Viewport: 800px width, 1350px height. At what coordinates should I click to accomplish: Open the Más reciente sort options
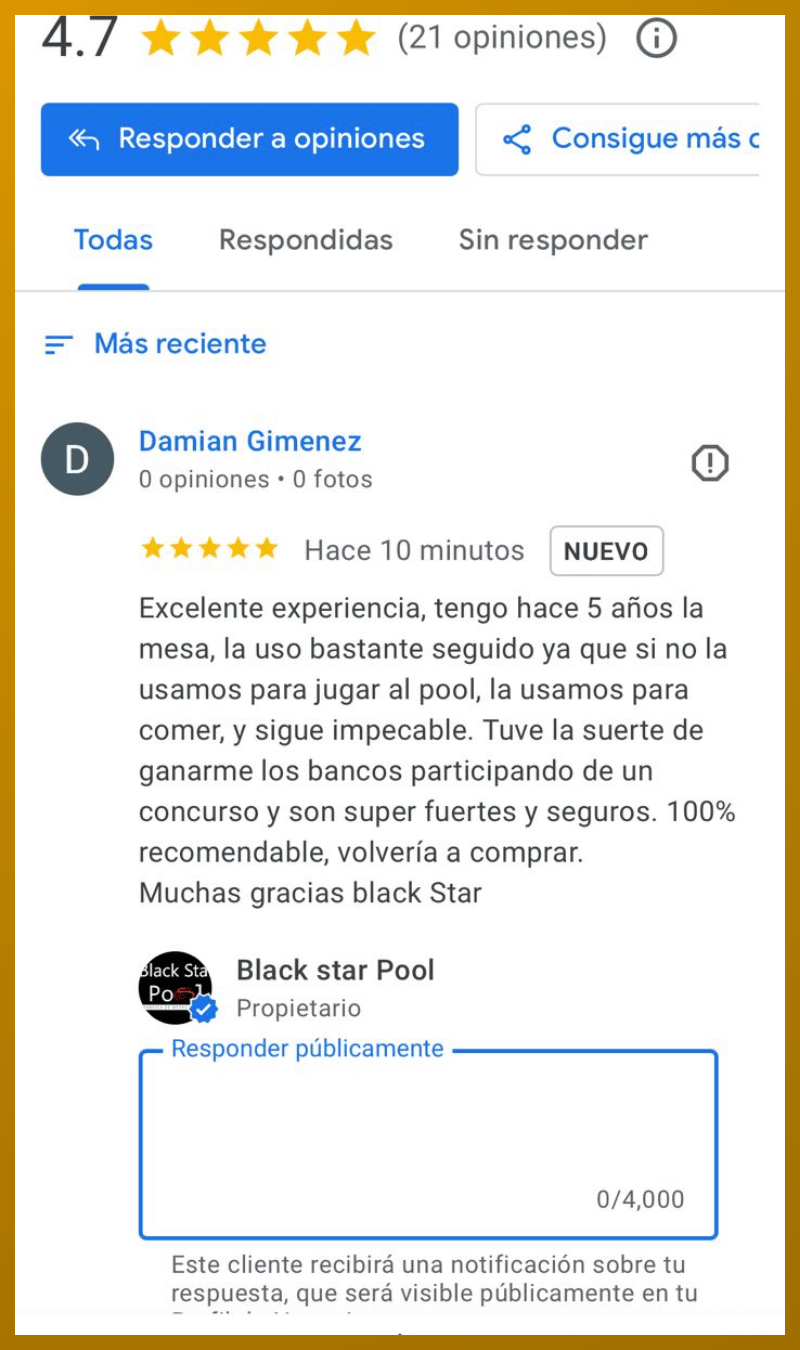tap(156, 344)
